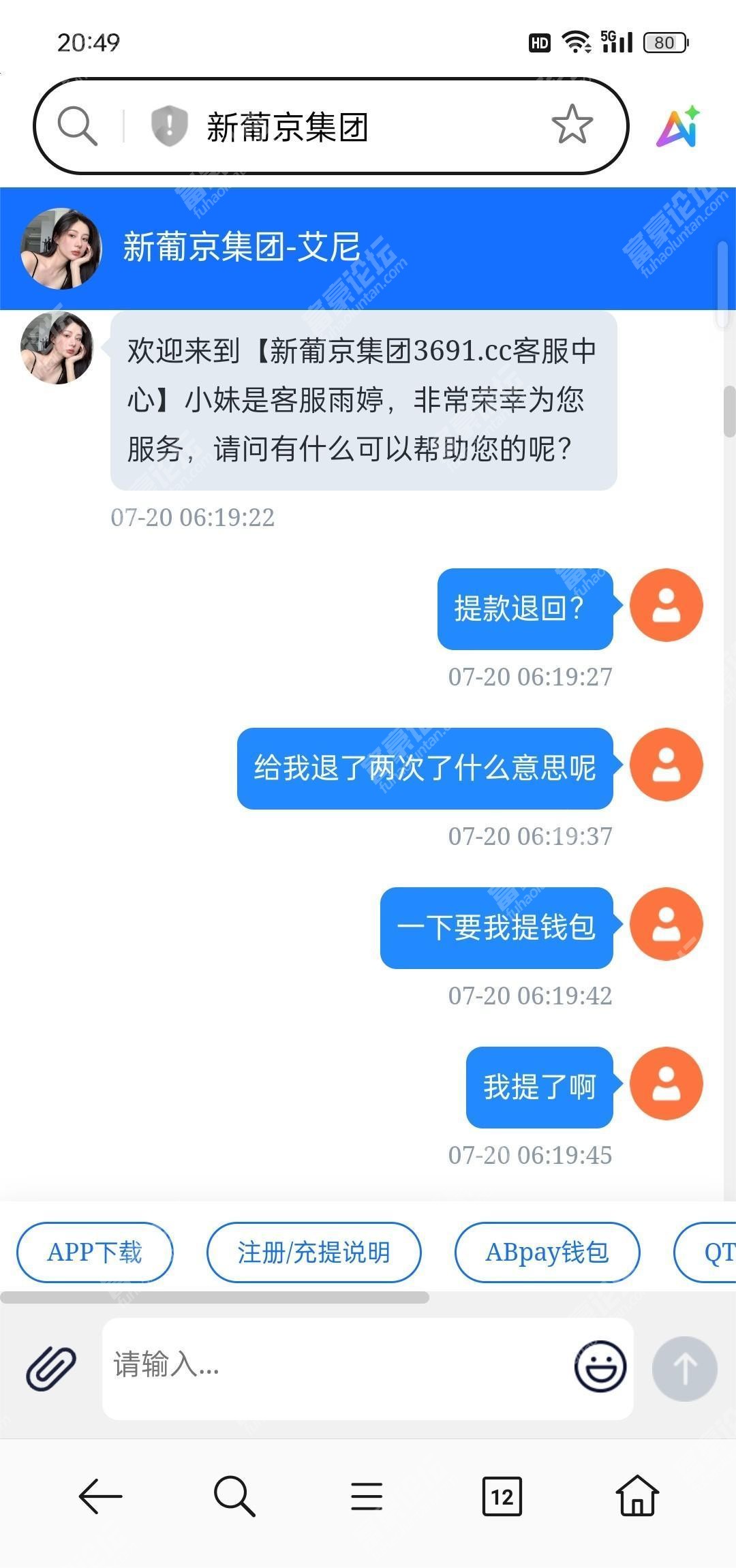Send the message with arrow button
Viewport: 736px width, 1568px height.
pos(685,1368)
